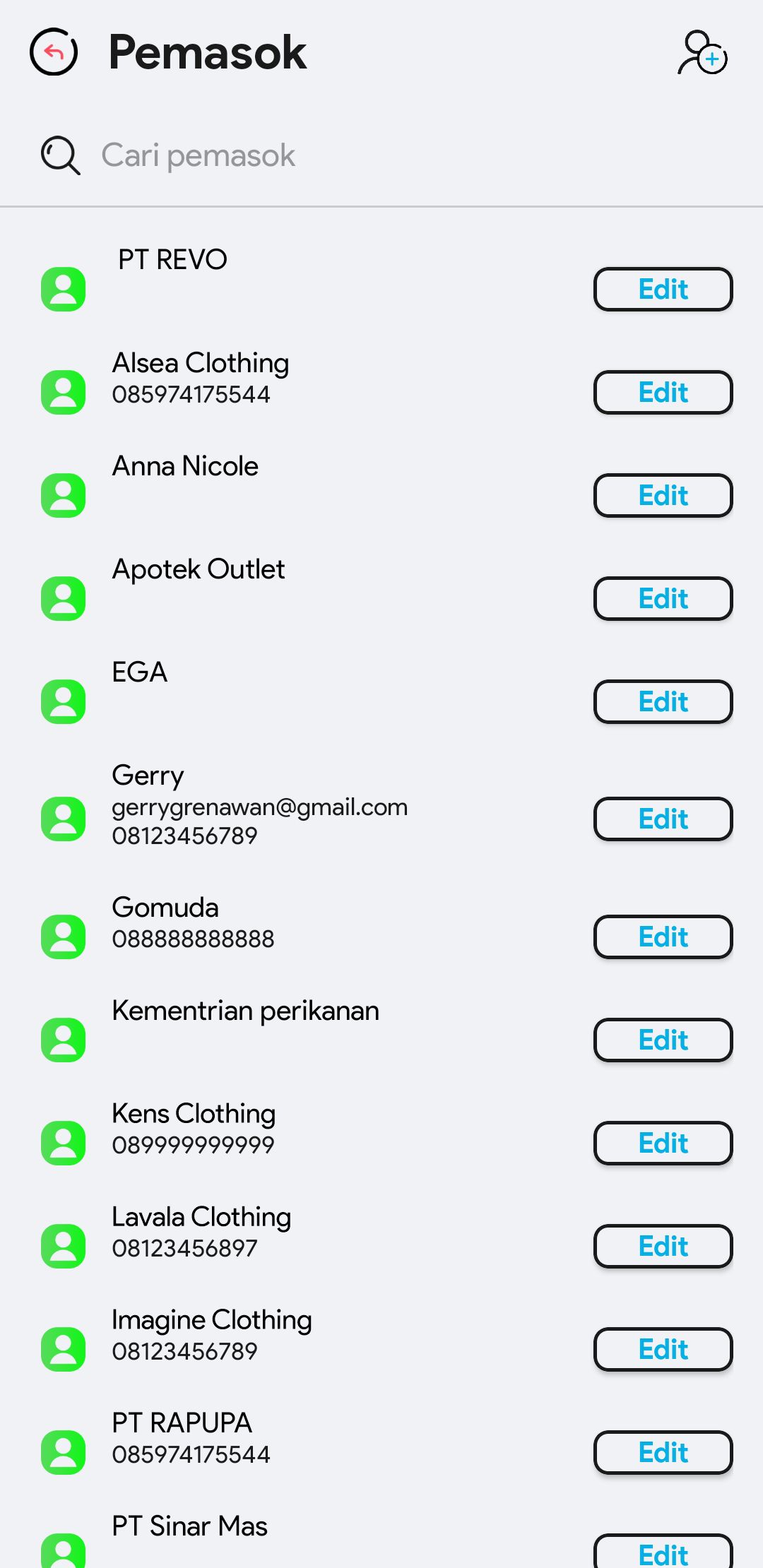Image resolution: width=763 pixels, height=1568 pixels.
Task: Edit Anna Nicole's supplier entry
Action: (663, 496)
